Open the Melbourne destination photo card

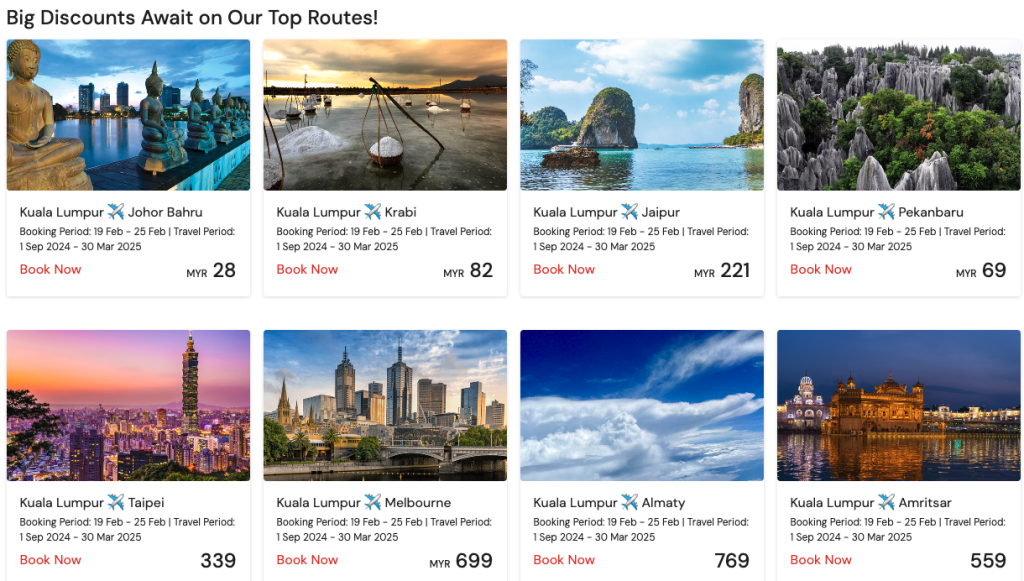pos(385,405)
